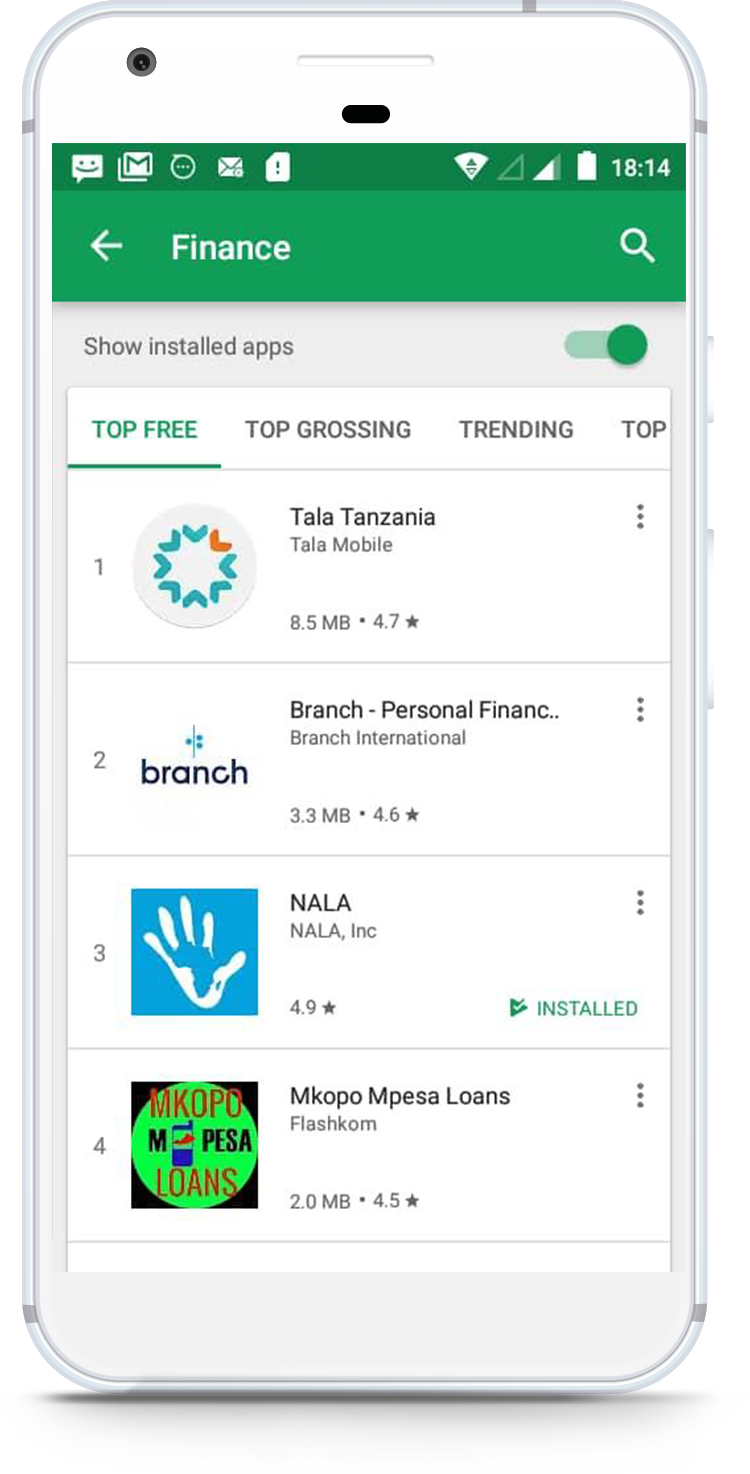
Task: Open the Mkopo Mpesa Loans listing
Action: coord(399,1096)
